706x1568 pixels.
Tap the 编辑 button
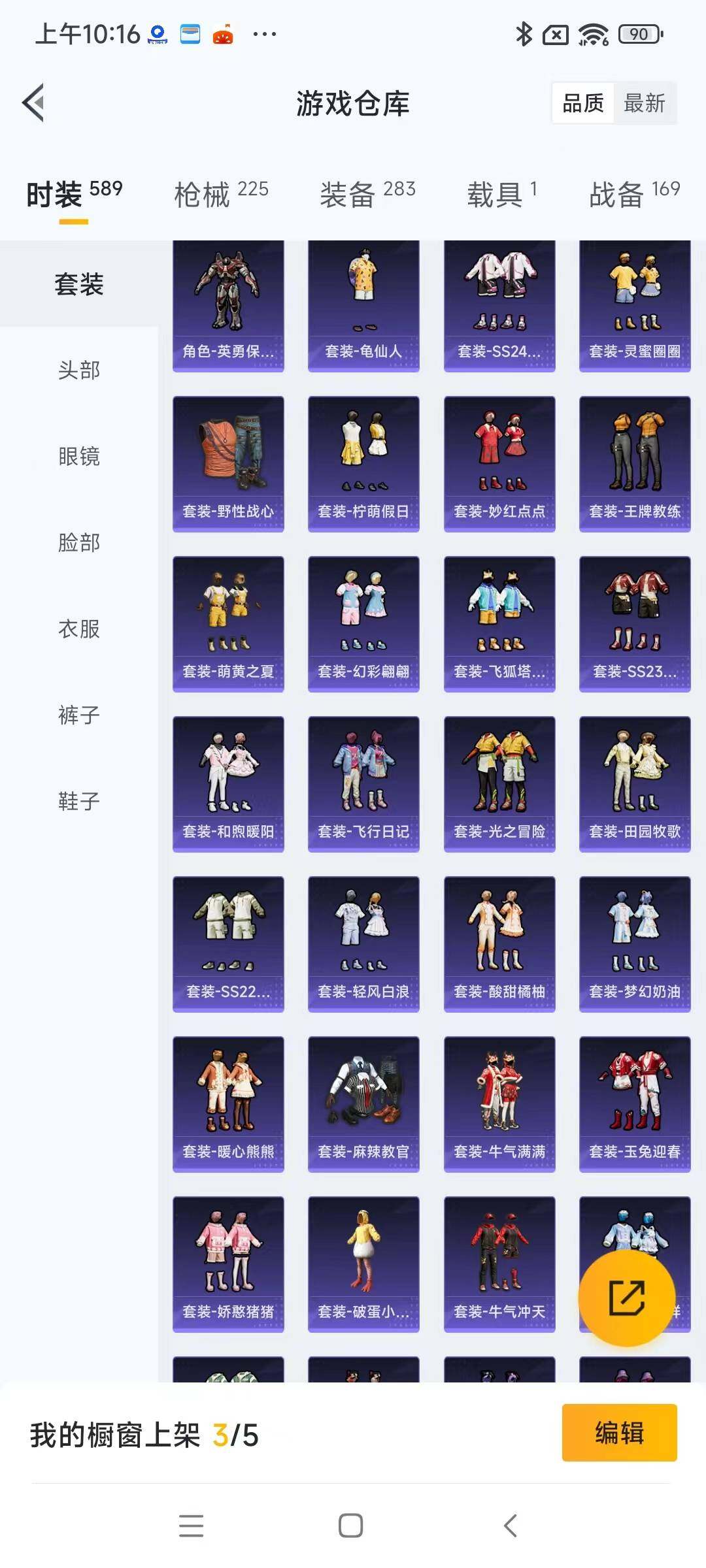coord(619,1433)
